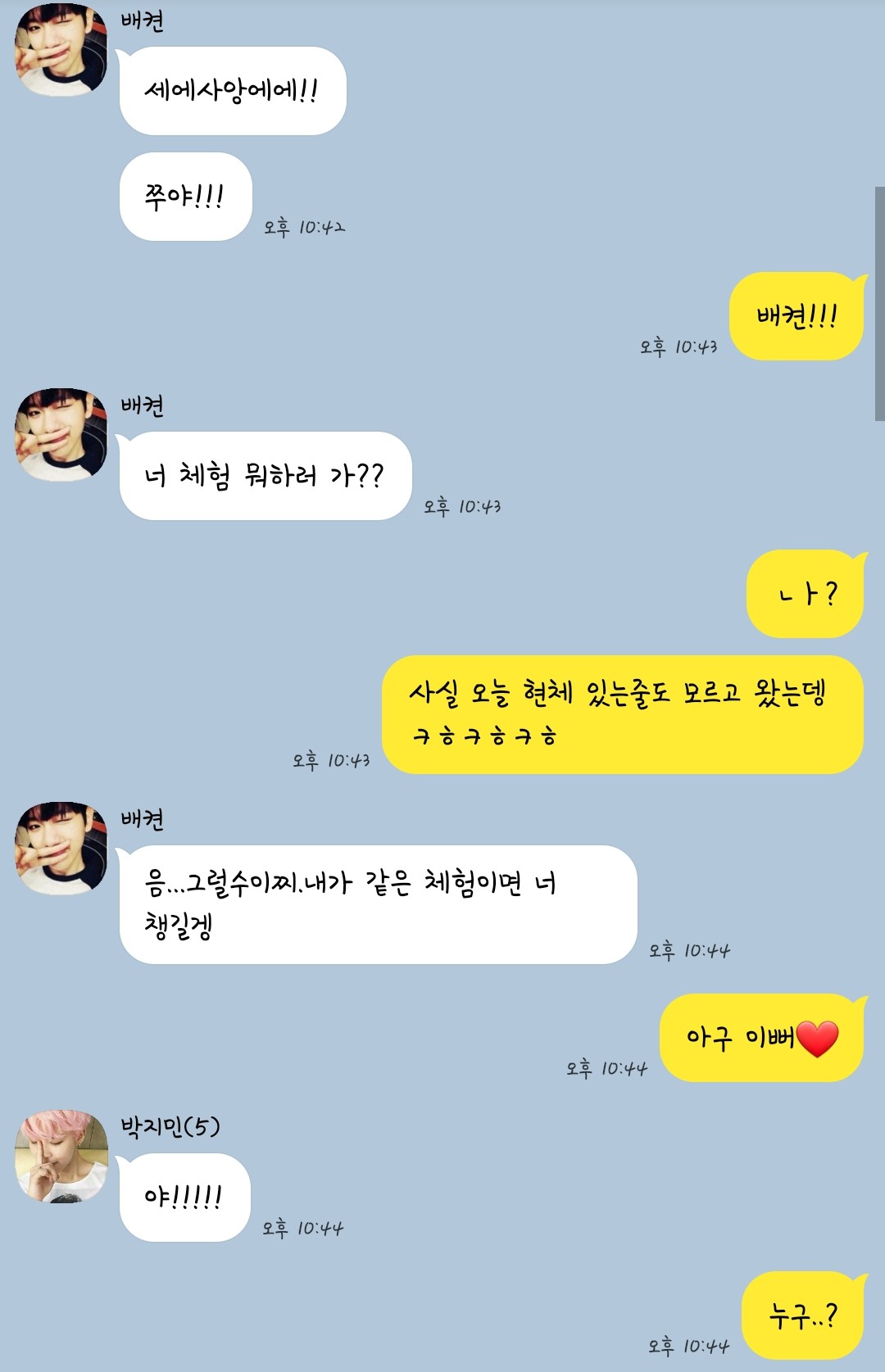Select 배켠's avatar next to the 음...그럴수이찌 message

point(61,849)
